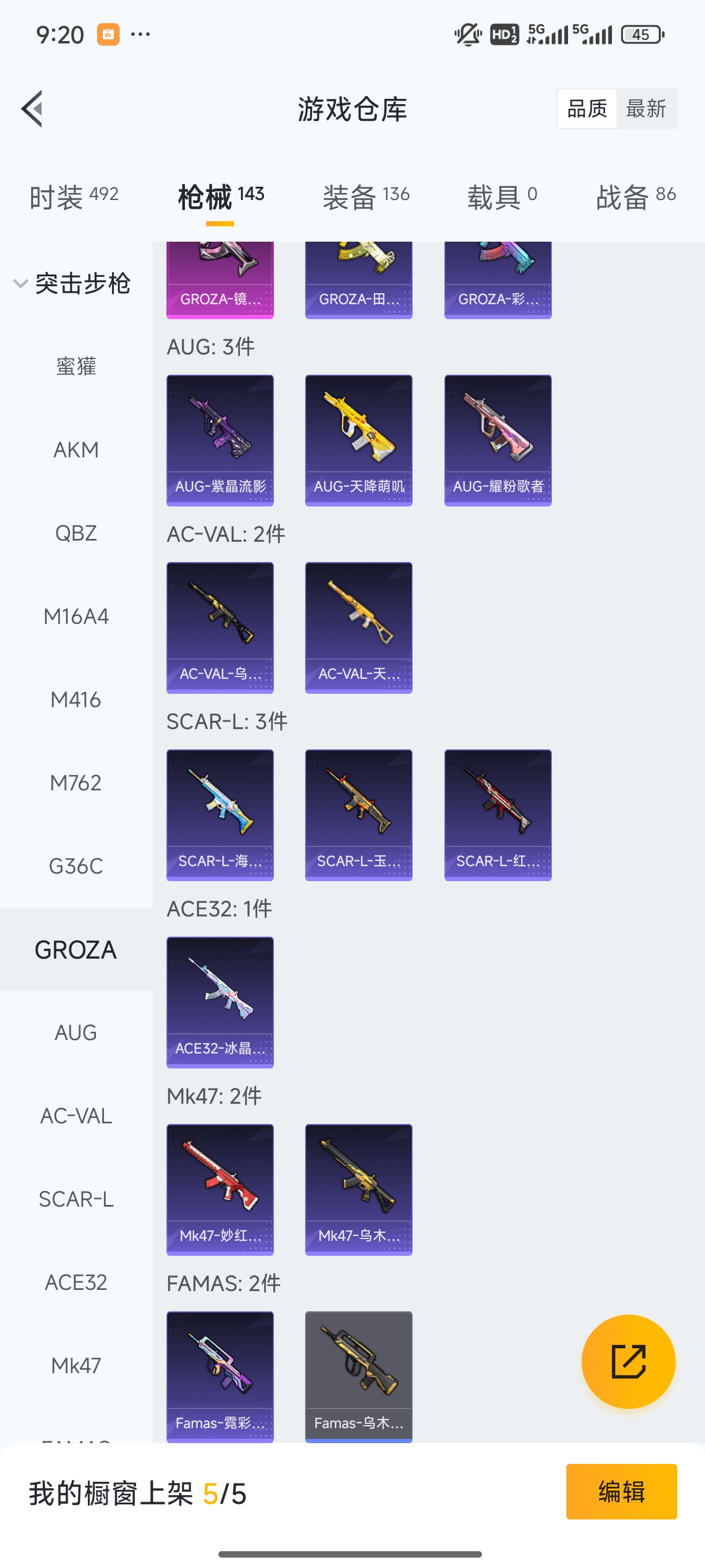
Task: Switch to the 载具 tab
Action: point(502,197)
